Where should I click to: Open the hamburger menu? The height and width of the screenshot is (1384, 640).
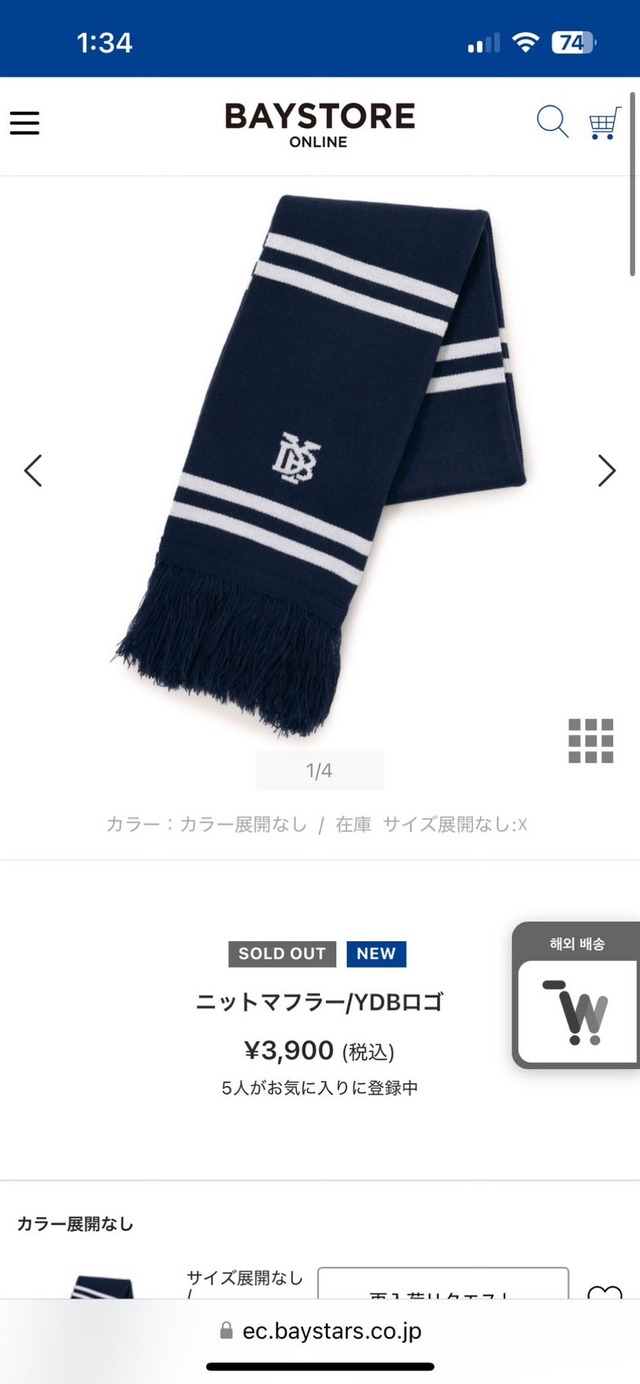(25, 123)
